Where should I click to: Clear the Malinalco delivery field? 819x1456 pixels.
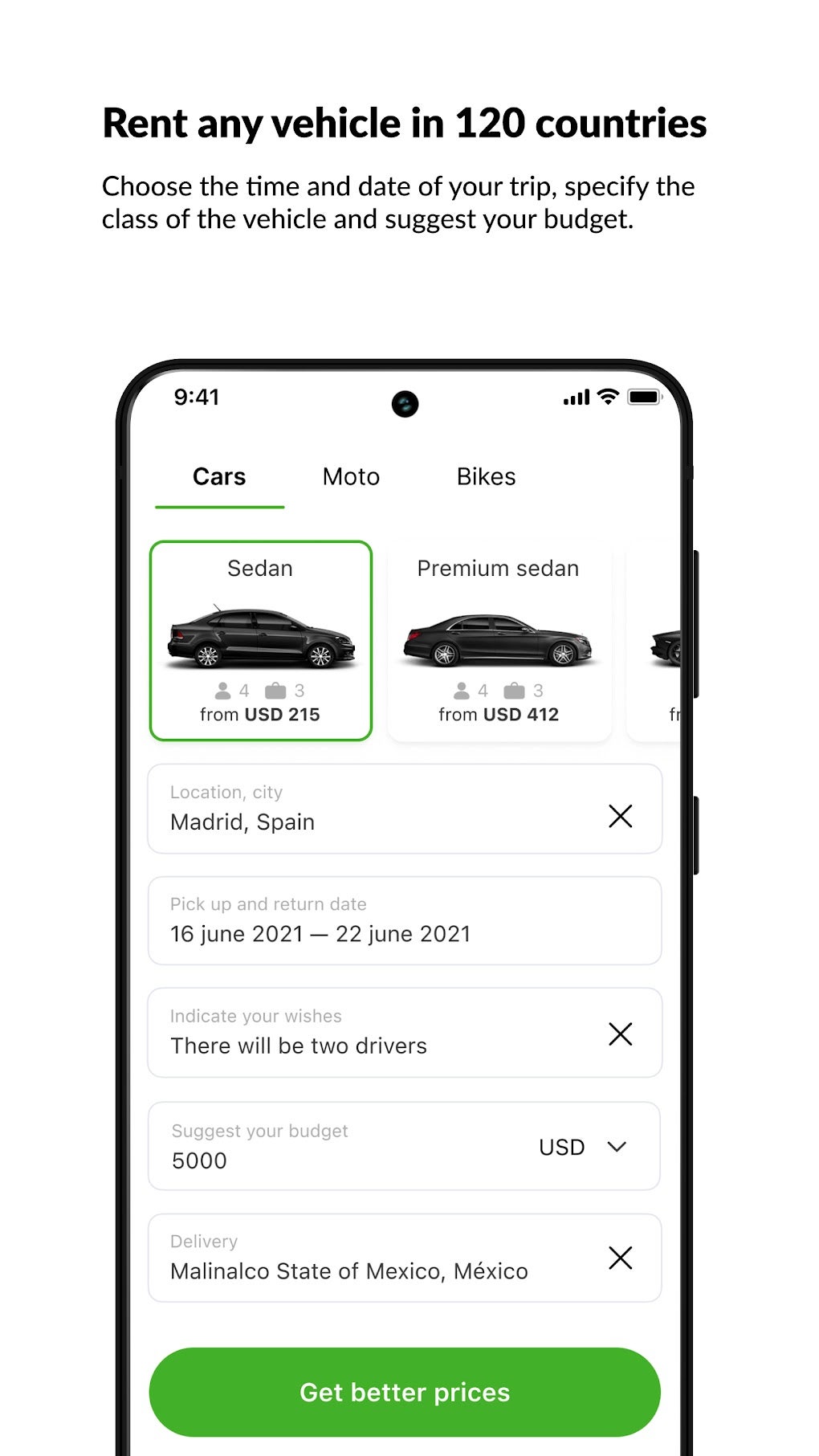click(x=621, y=1258)
